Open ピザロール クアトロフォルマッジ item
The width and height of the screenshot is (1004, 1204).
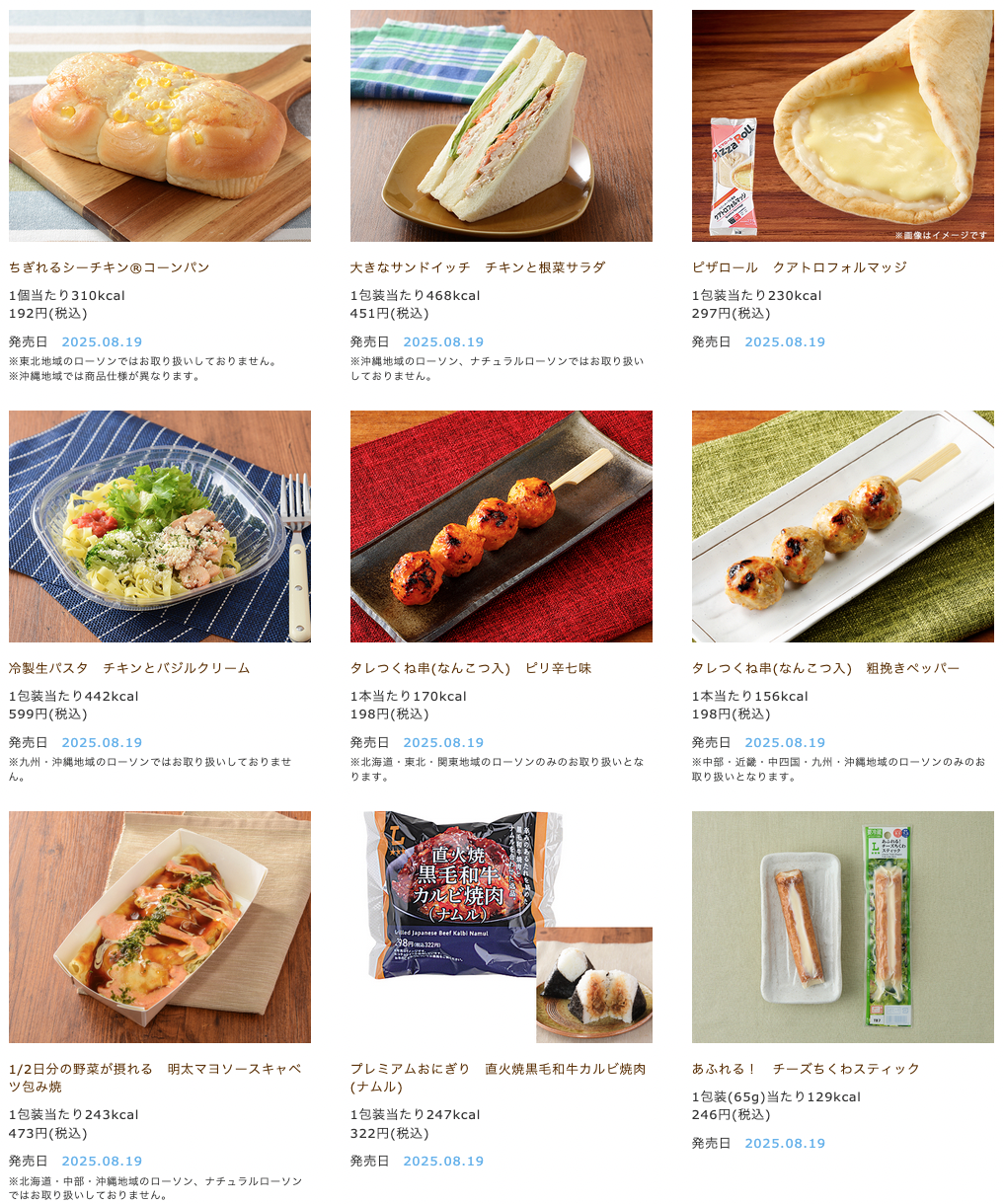point(799,267)
